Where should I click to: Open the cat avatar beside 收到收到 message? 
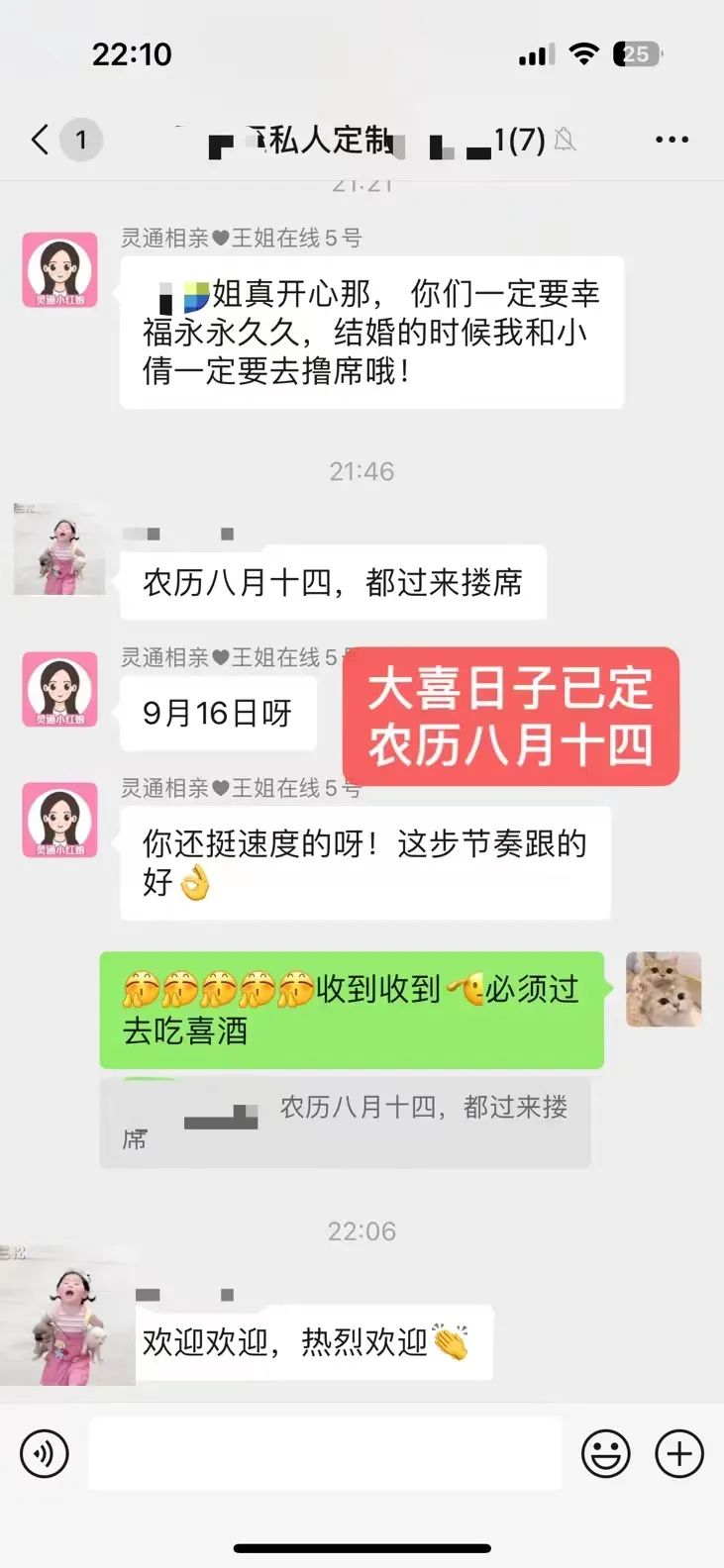(x=664, y=989)
